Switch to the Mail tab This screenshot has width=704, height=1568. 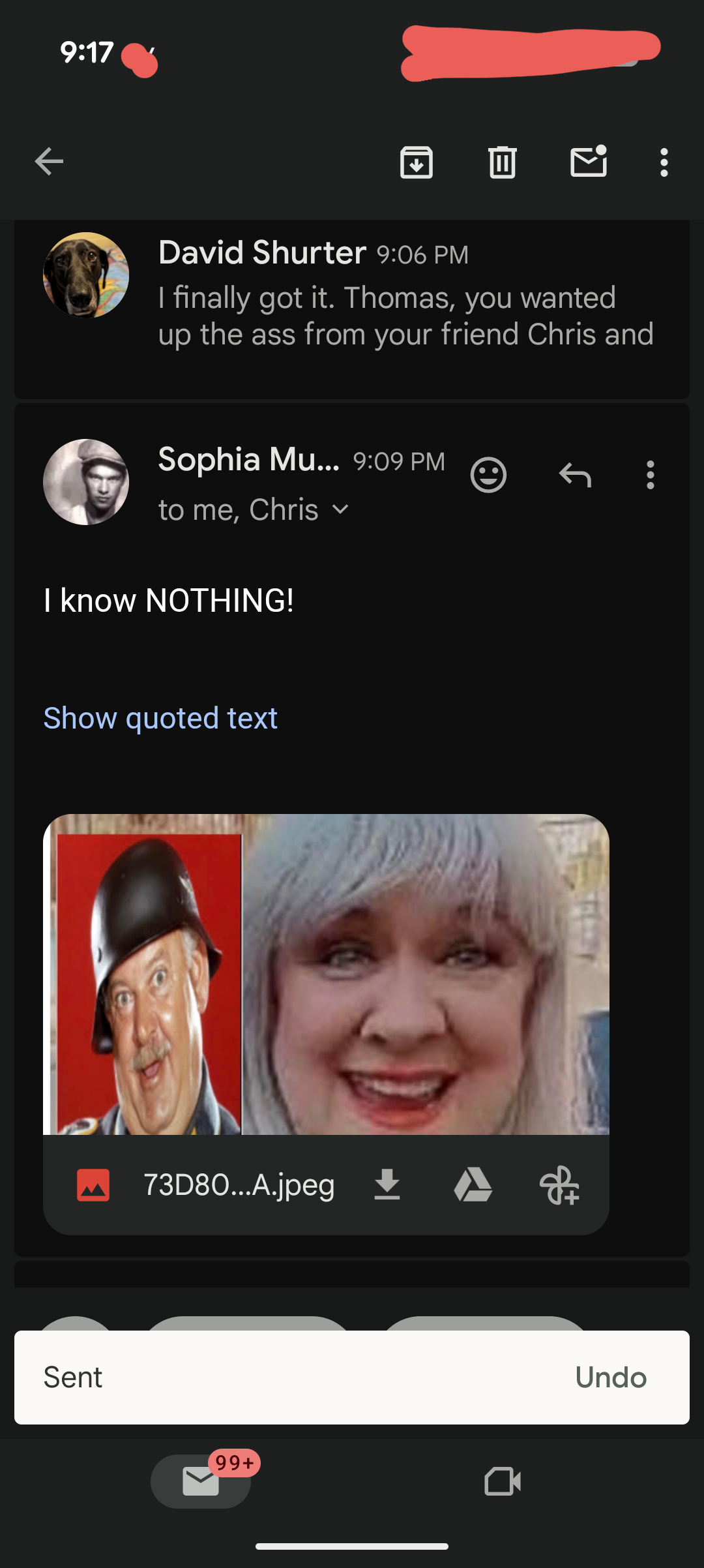tap(201, 1481)
